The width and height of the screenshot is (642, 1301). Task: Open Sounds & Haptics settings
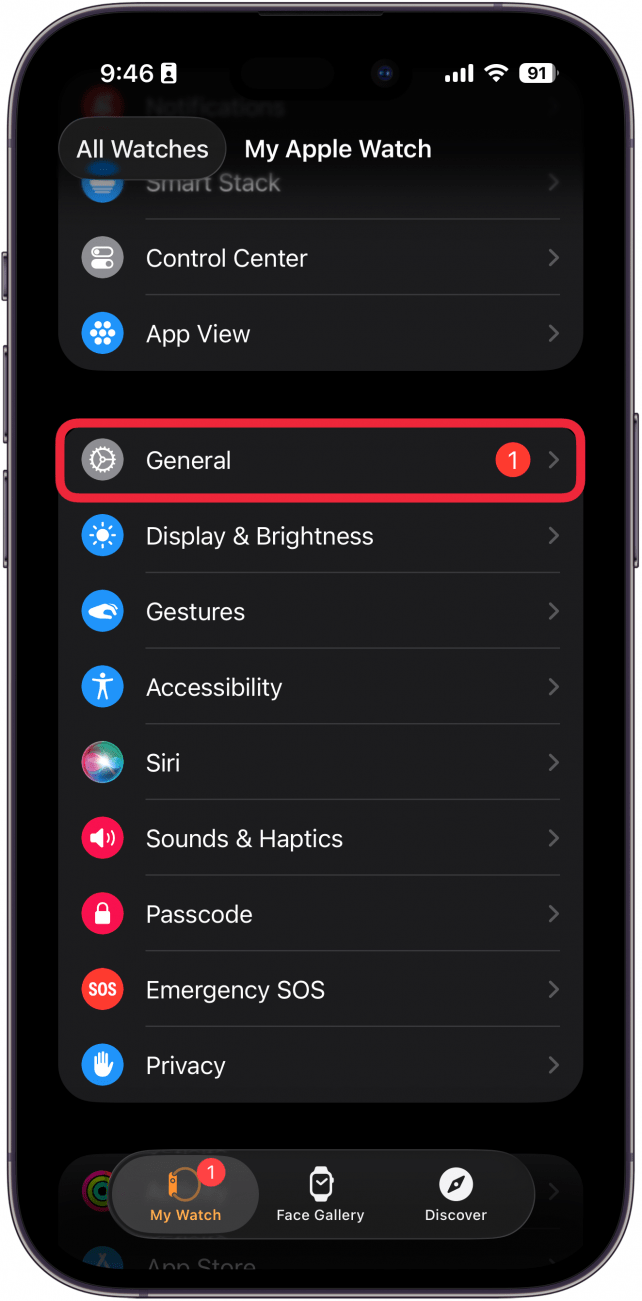pos(320,839)
